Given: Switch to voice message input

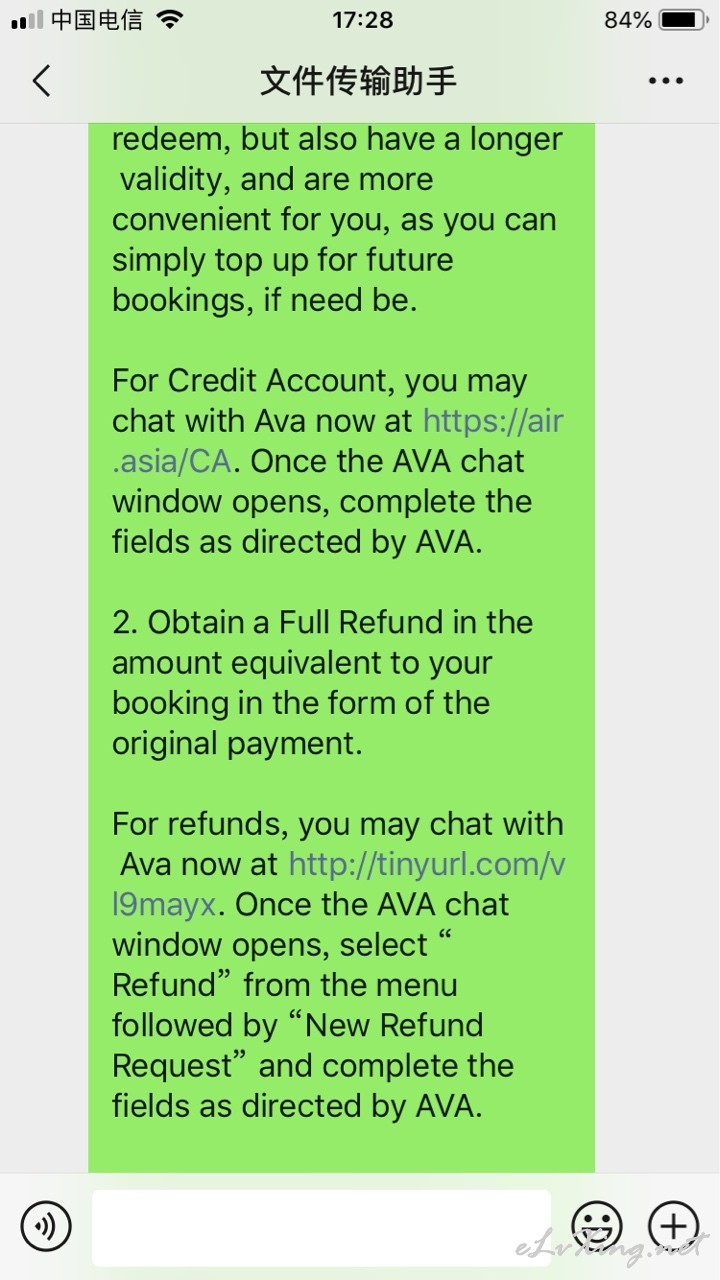Looking at the screenshot, I should tap(46, 1225).
